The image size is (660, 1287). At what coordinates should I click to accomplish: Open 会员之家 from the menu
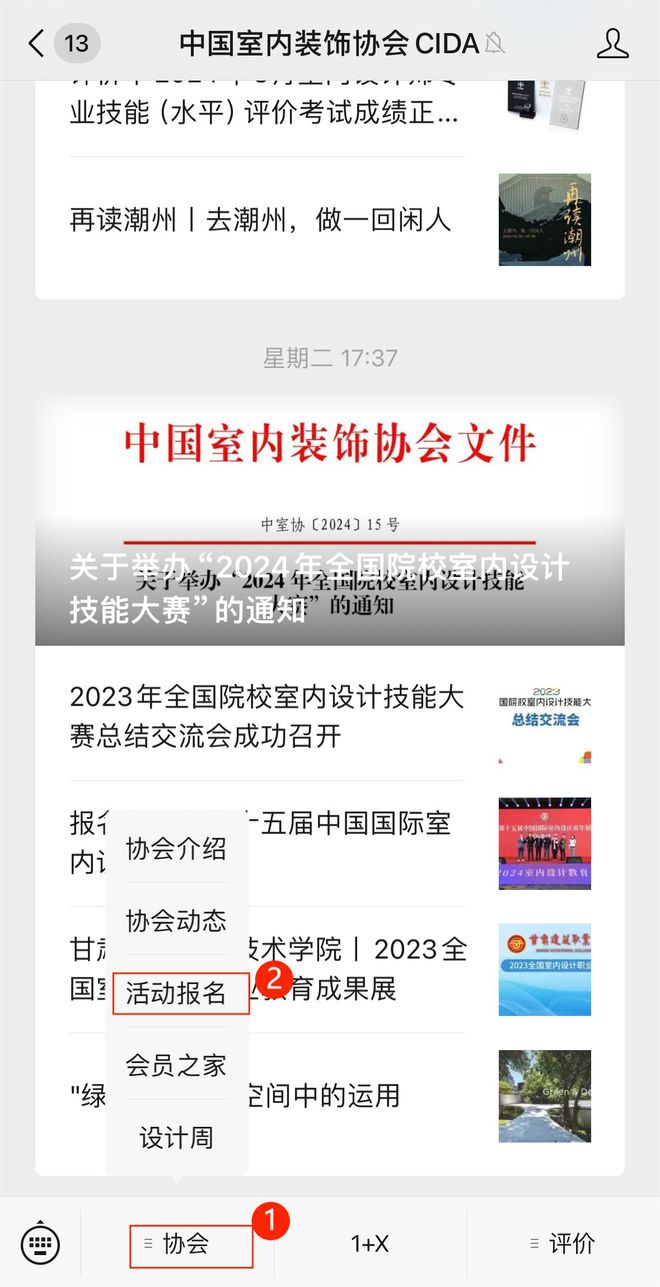pos(176,1065)
